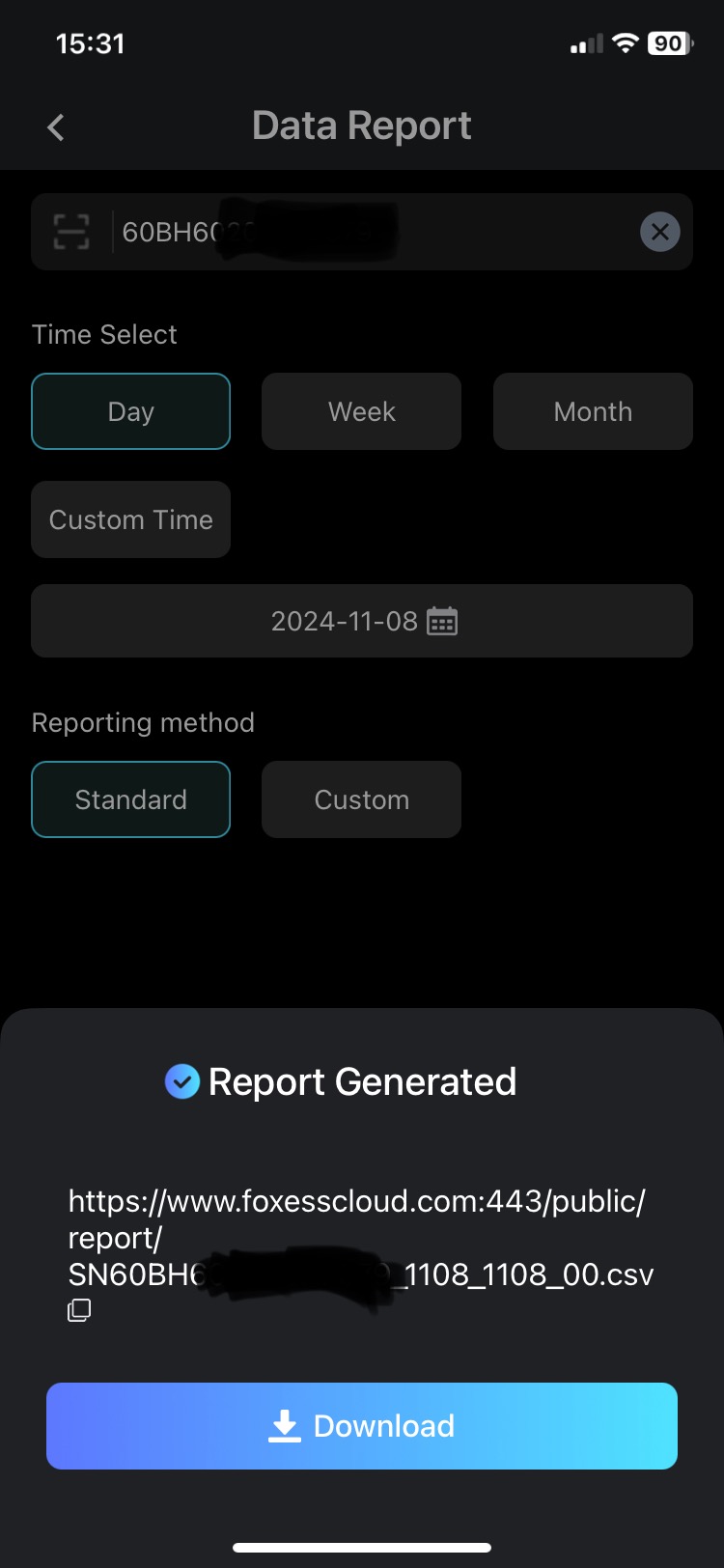
Task: Select the Custom Time option
Action: [131, 519]
